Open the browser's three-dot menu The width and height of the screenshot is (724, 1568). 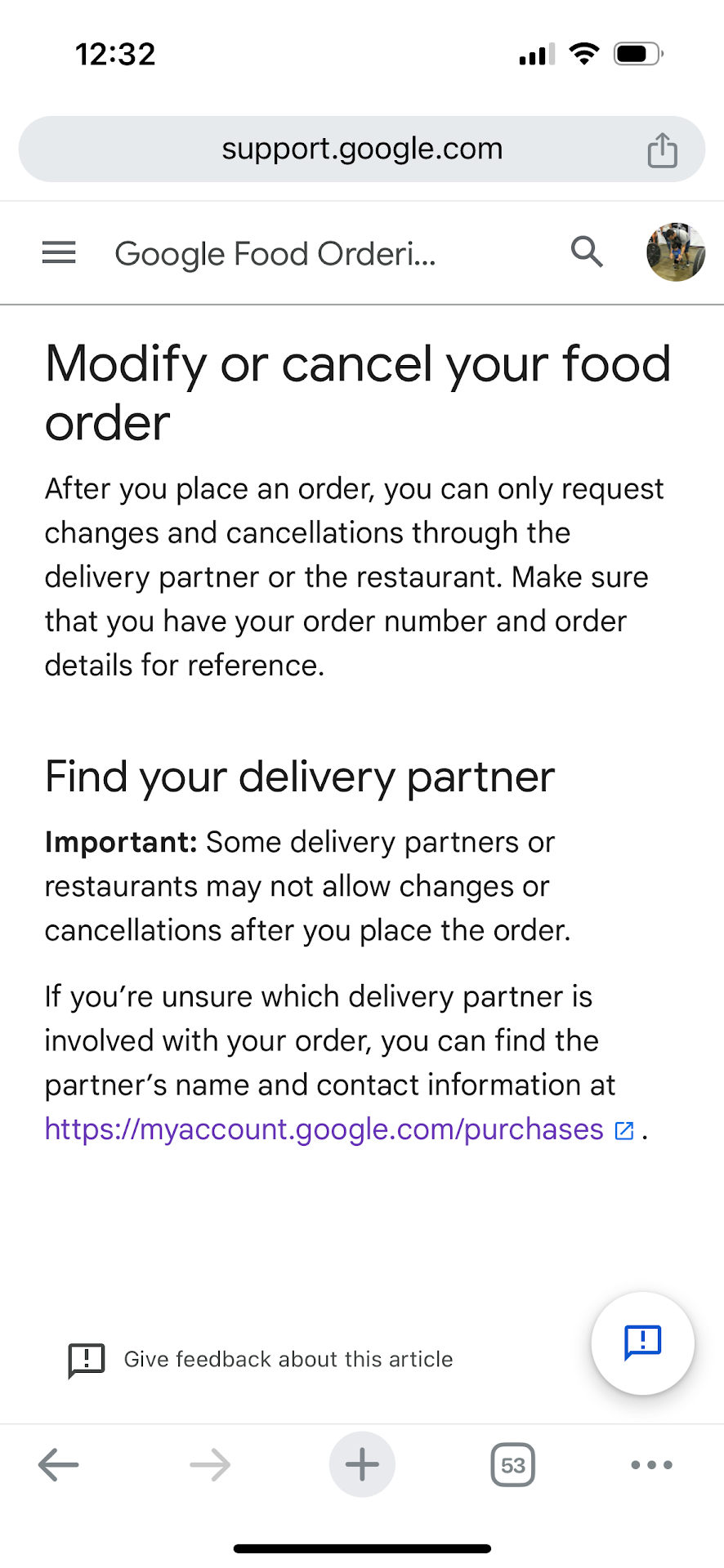click(x=651, y=1464)
